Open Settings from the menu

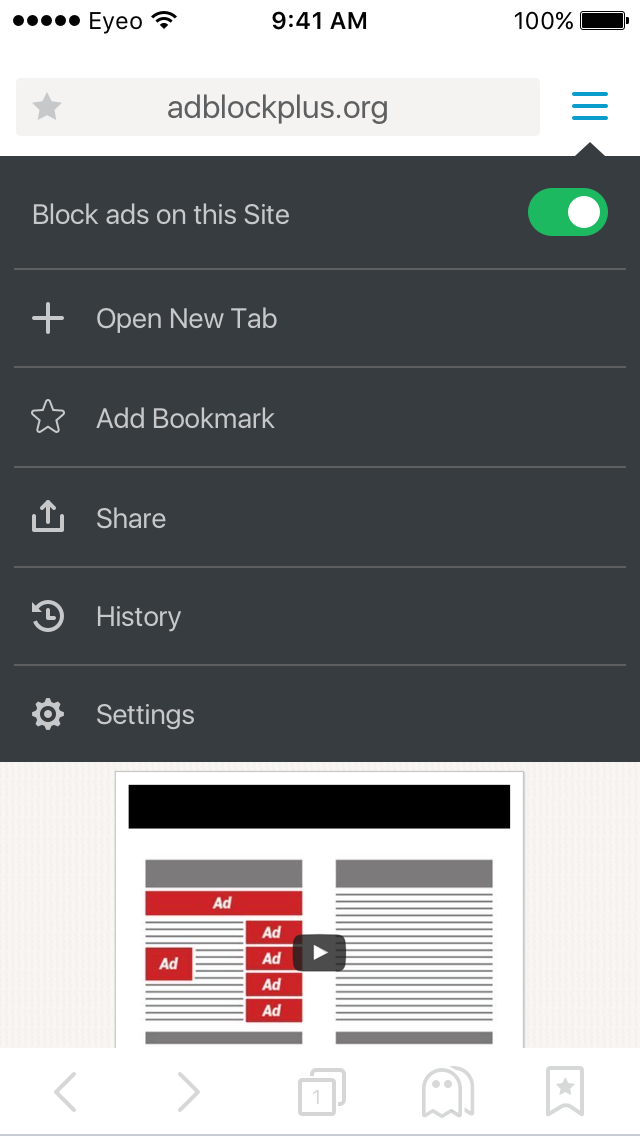[320, 714]
